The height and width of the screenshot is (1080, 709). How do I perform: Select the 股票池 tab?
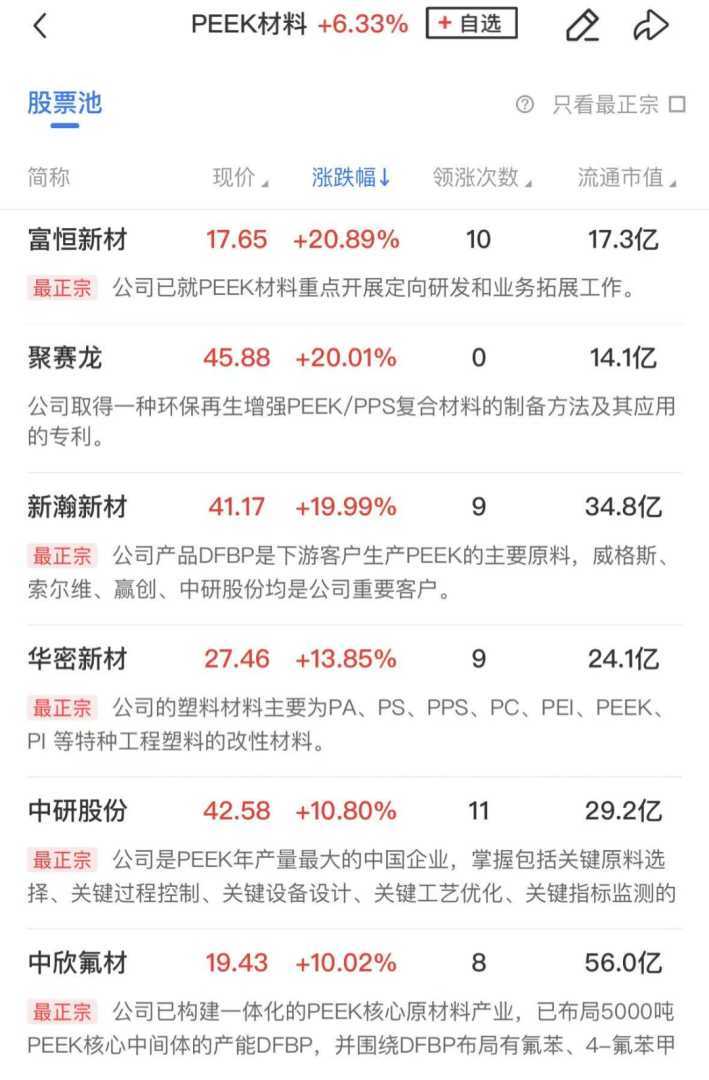tap(64, 103)
